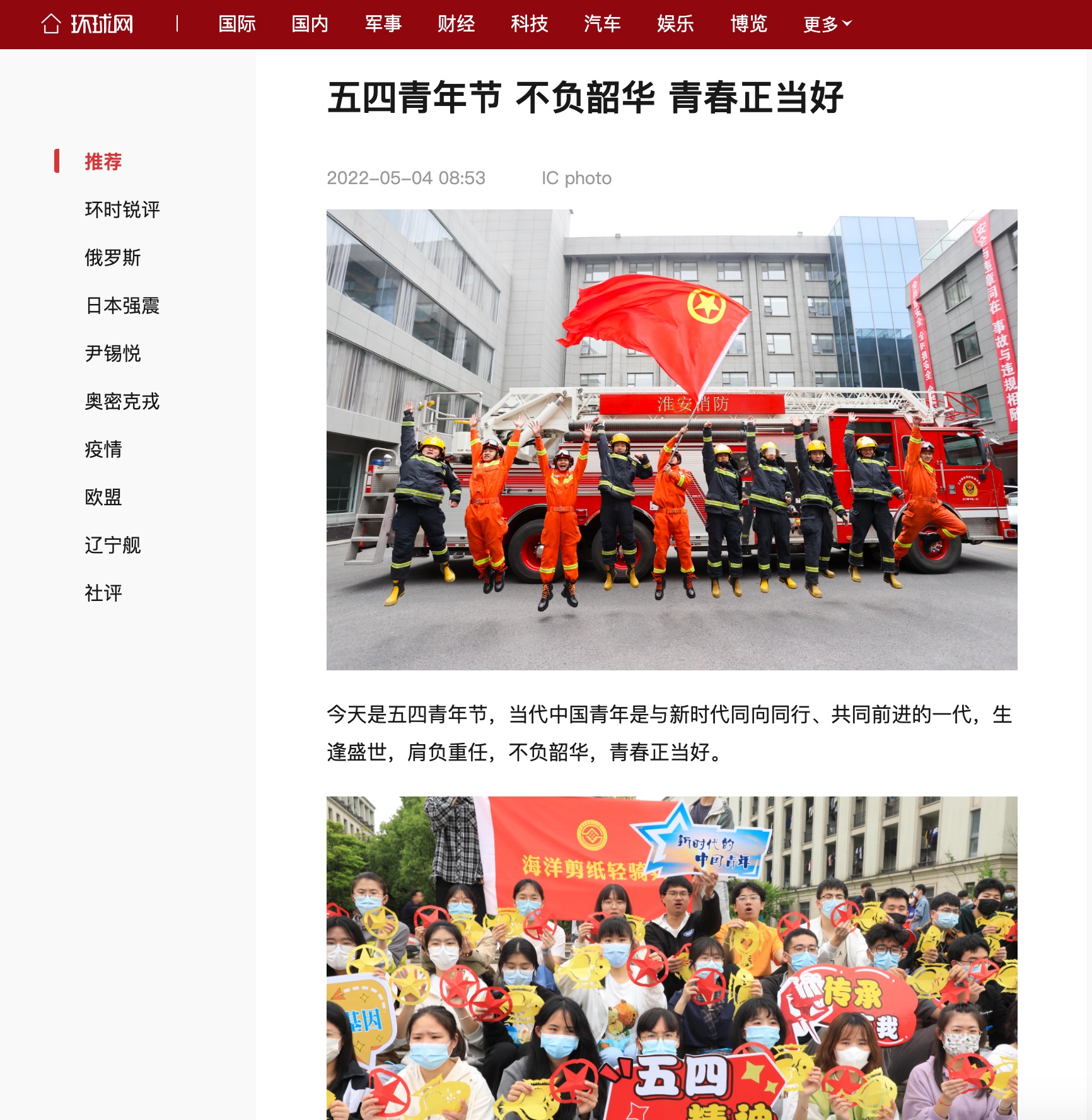
Task: View the 辽宁舰 topic
Action: pyautogui.click(x=112, y=545)
